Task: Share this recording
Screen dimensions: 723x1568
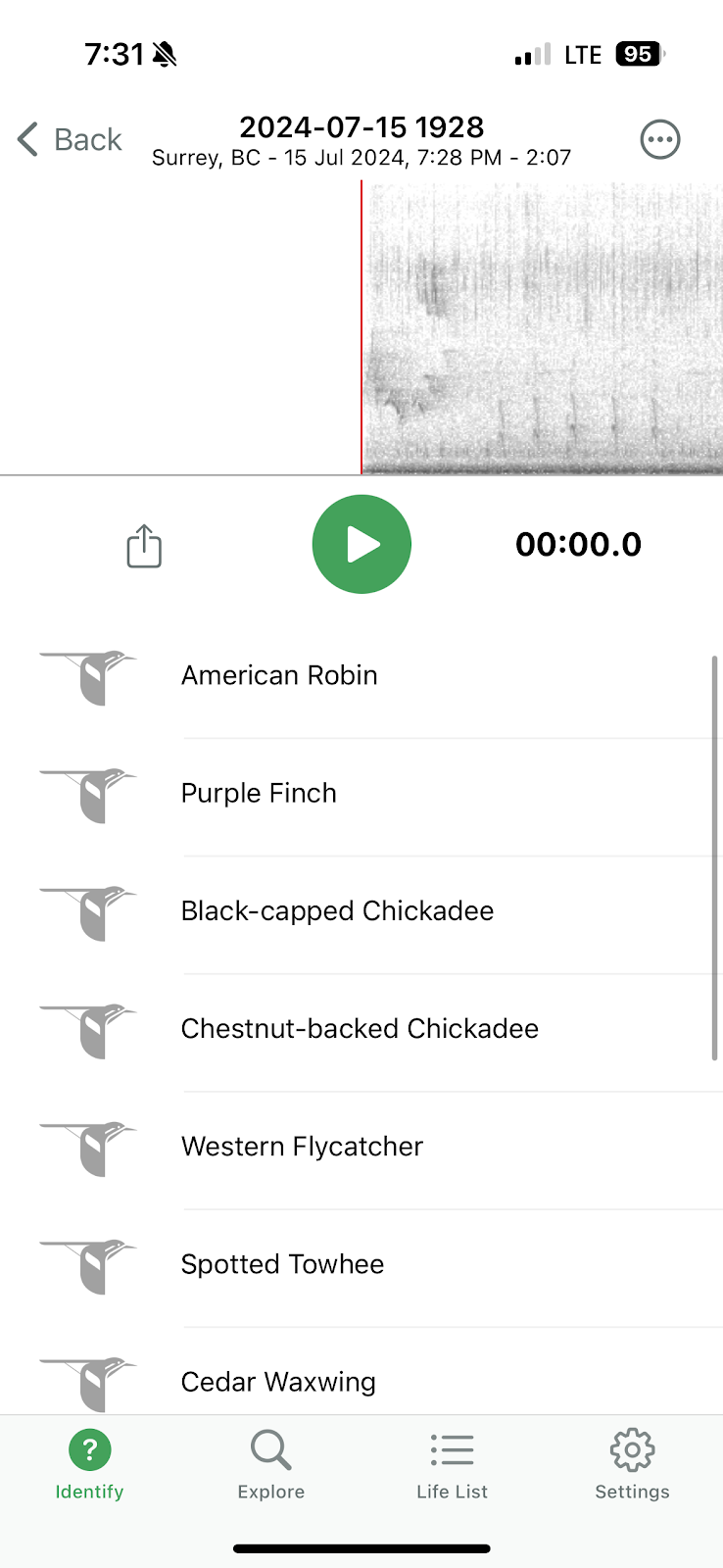Action: 144,545
